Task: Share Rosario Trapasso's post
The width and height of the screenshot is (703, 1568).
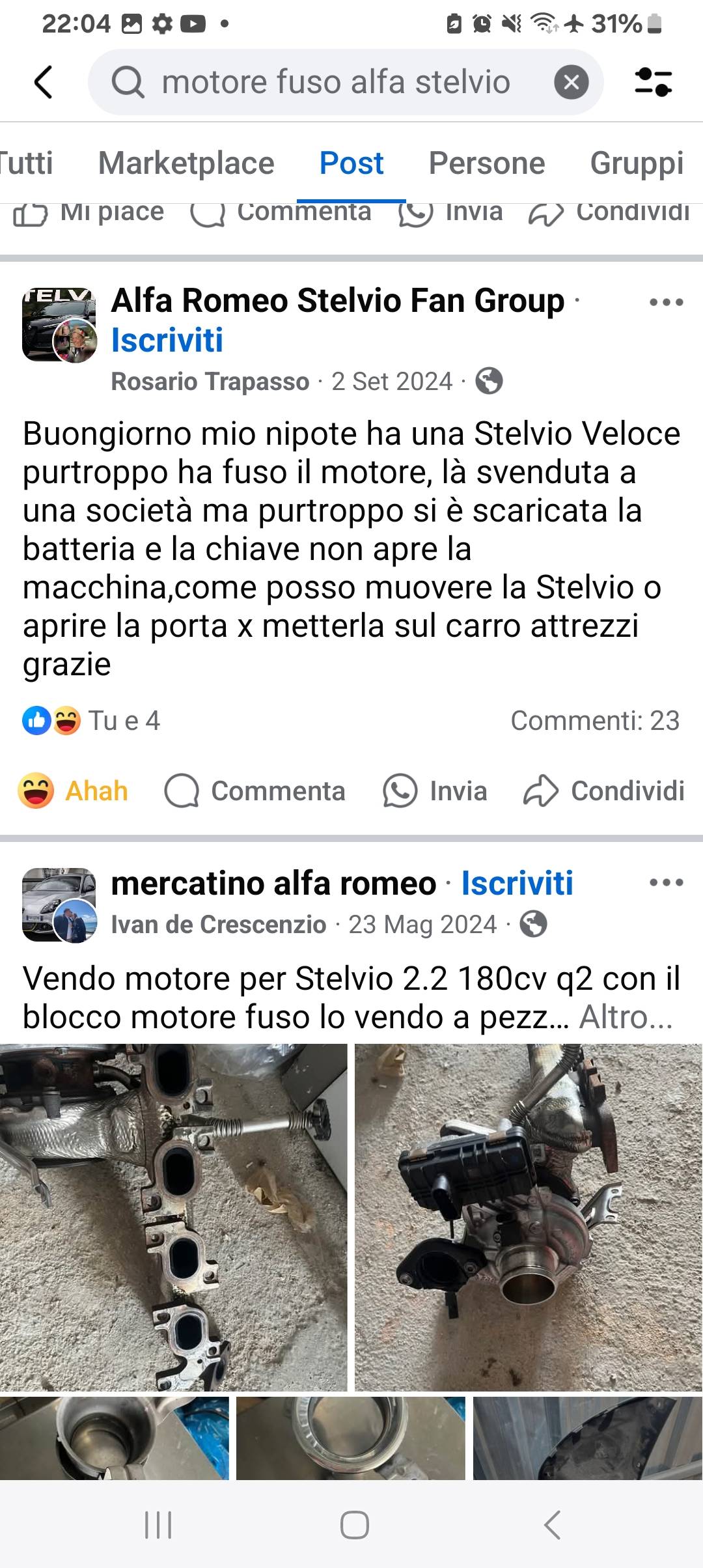Action: 604,791
